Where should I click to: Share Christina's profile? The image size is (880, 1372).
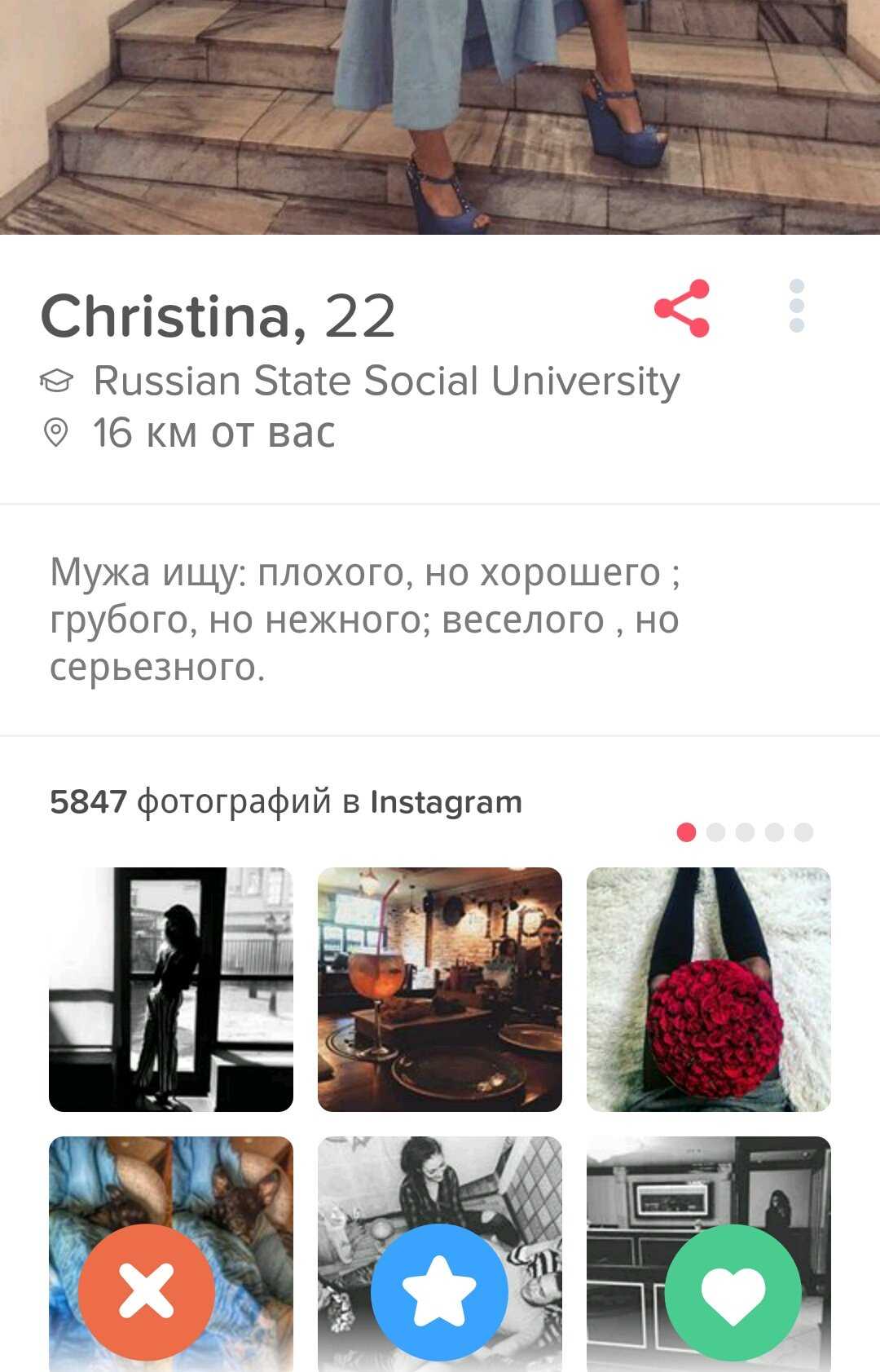pyautogui.click(x=683, y=308)
